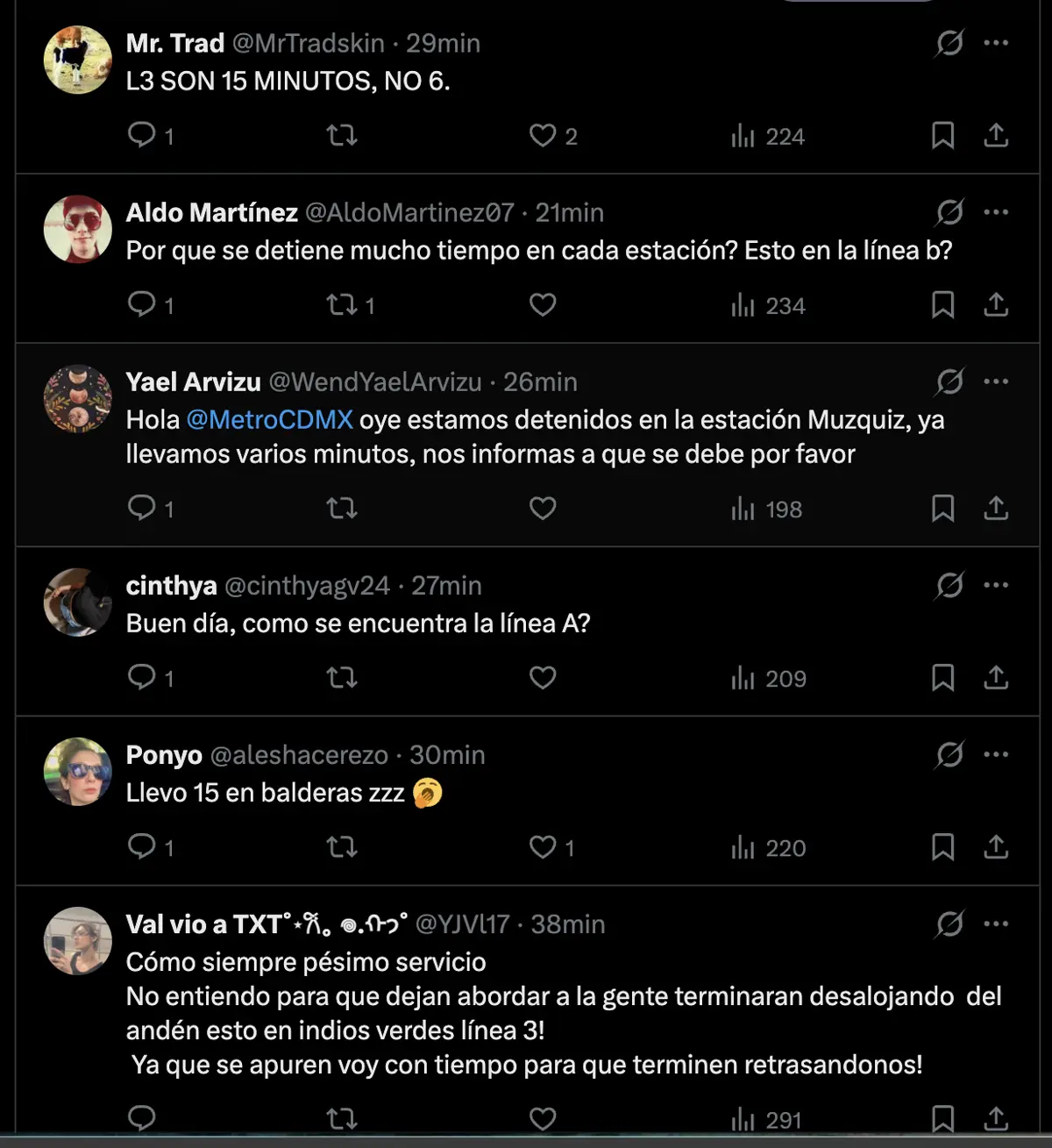
Task: Open more options for Aldo Martínez's tweet
Action: pyautogui.click(x=996, y=212)
